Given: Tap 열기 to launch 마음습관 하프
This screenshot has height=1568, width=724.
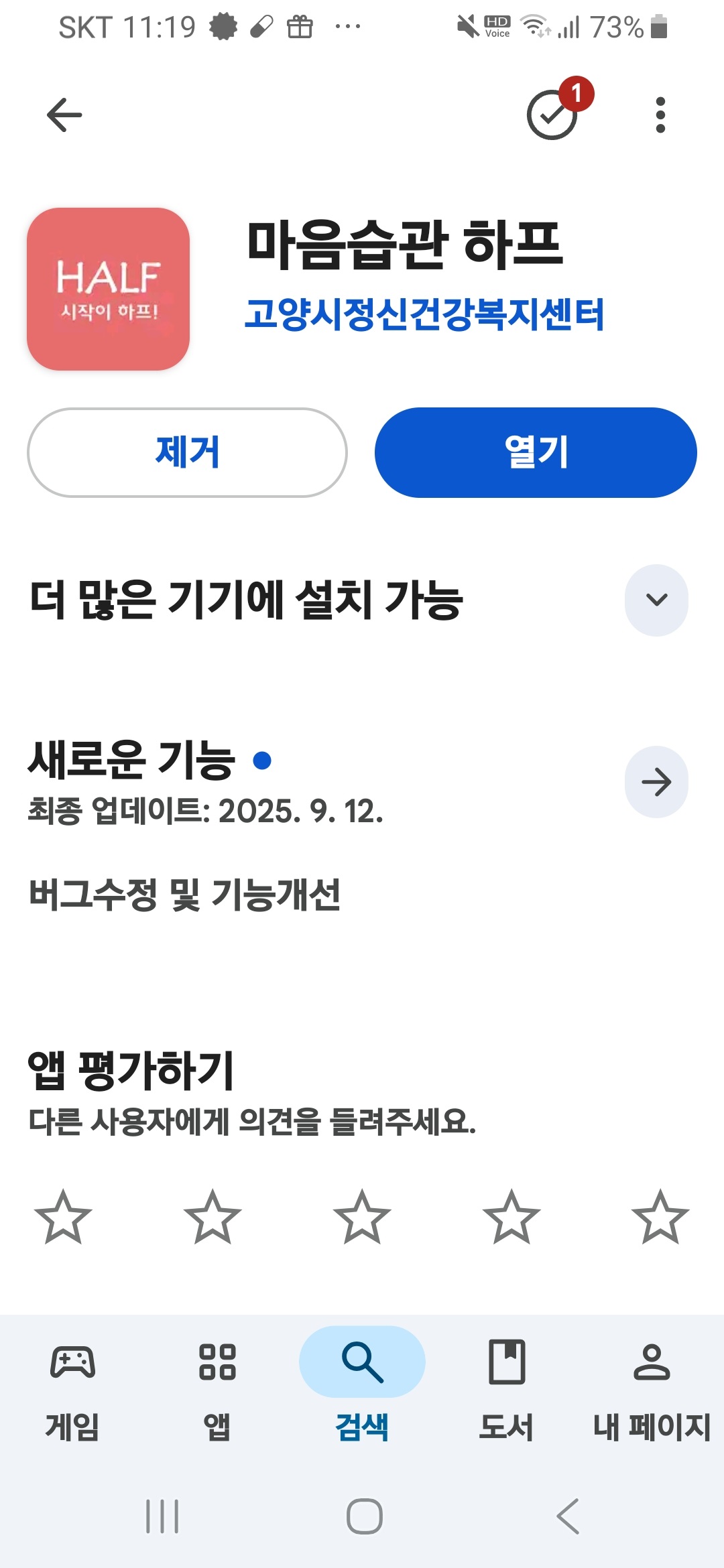Looking at the screenshot, I should point(536,452).
